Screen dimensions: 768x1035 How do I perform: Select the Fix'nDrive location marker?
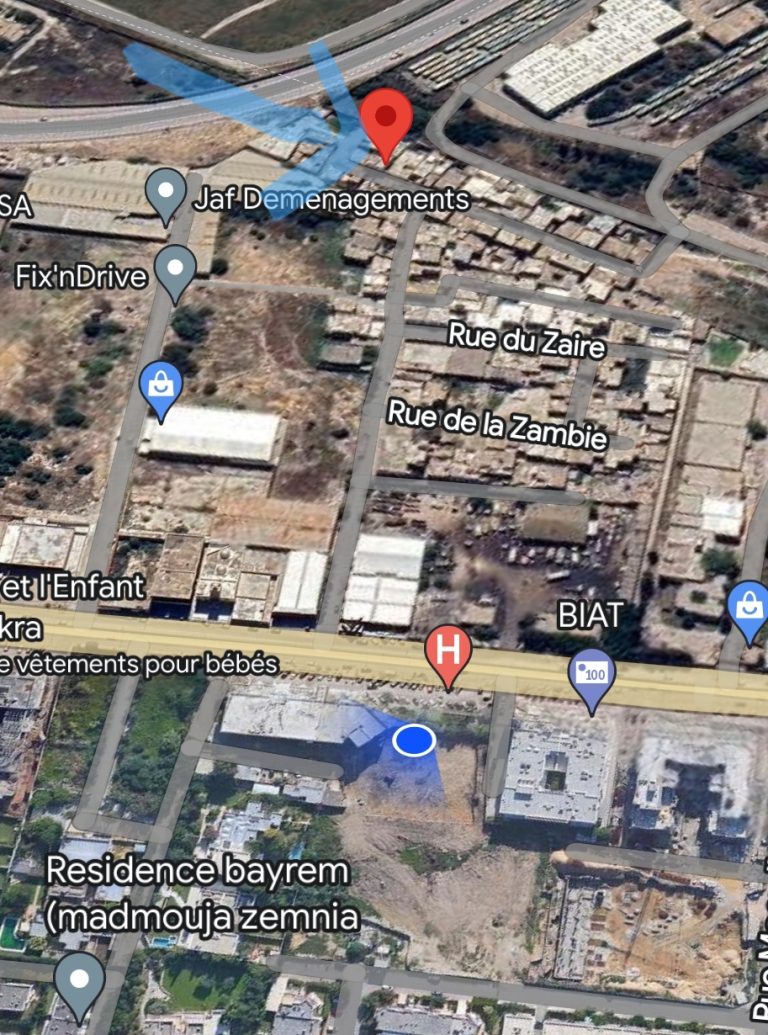tap(176, 270)
